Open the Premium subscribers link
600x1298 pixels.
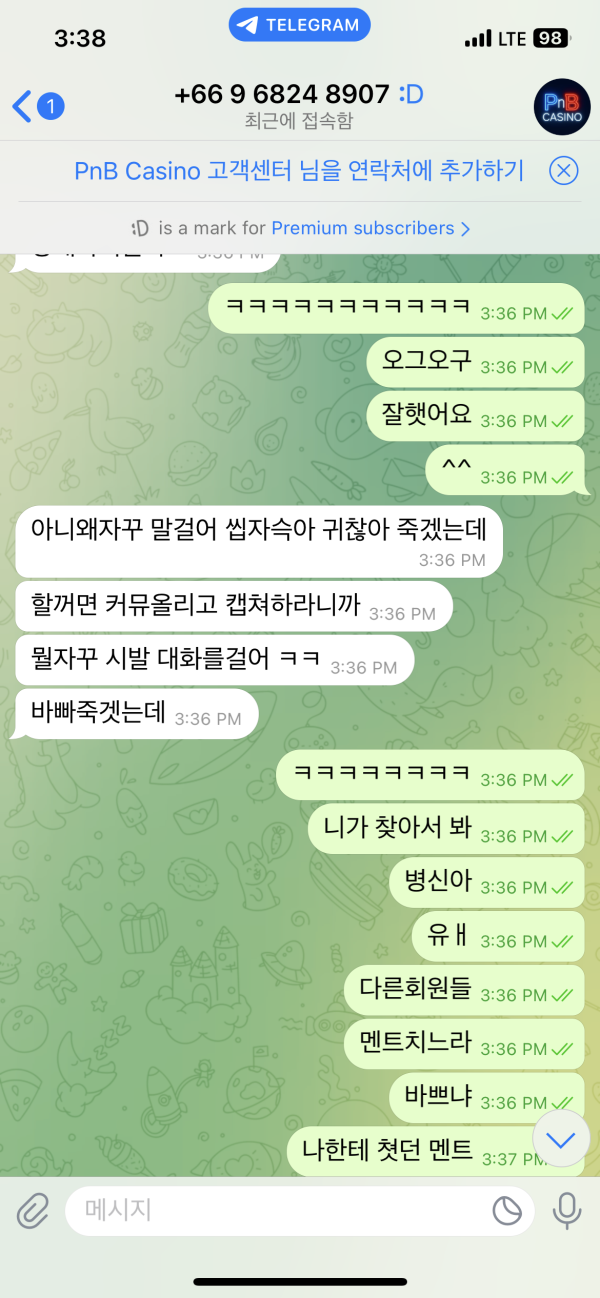coord(370,228)
